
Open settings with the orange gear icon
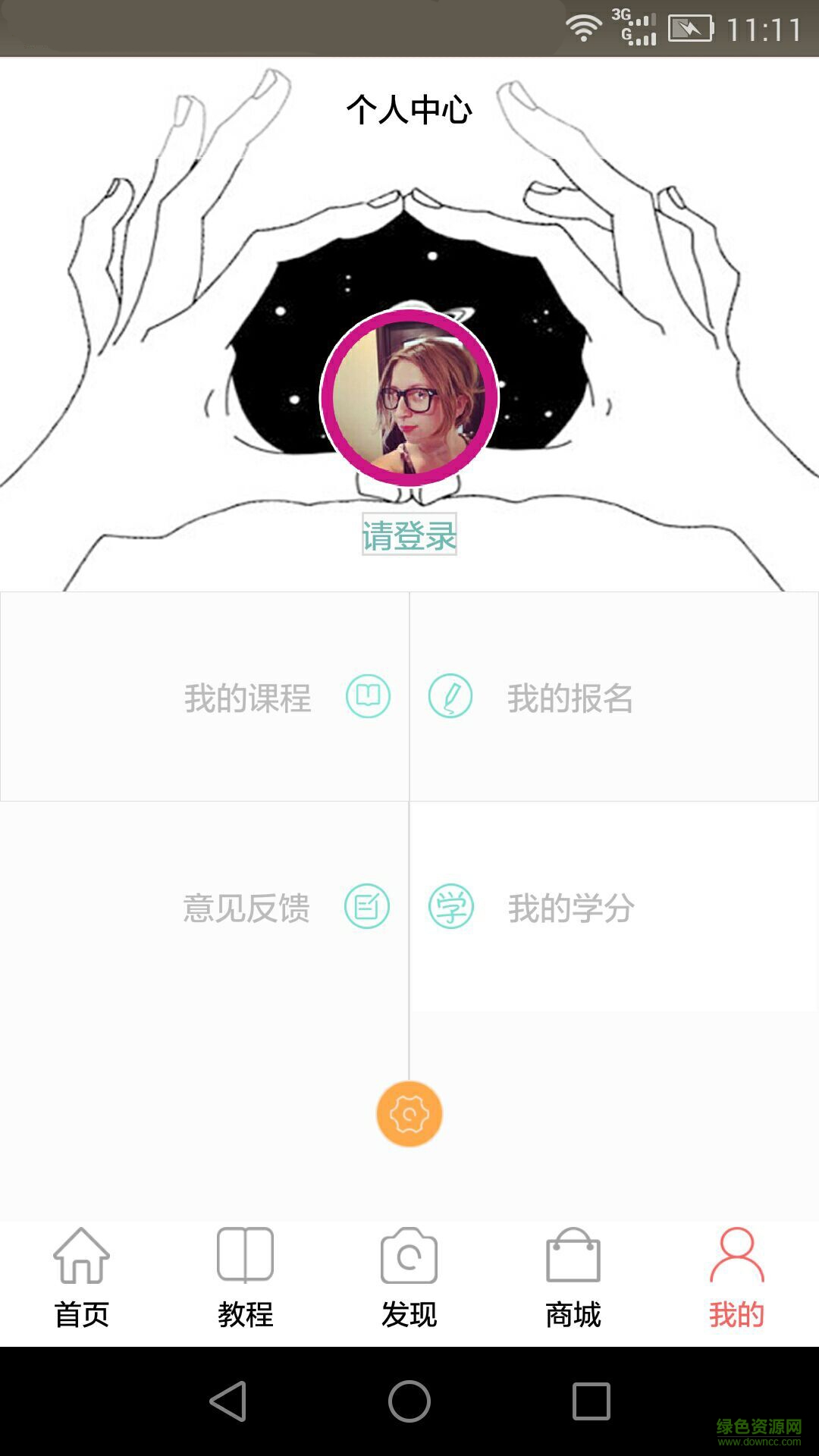(x=409, y=1112)
